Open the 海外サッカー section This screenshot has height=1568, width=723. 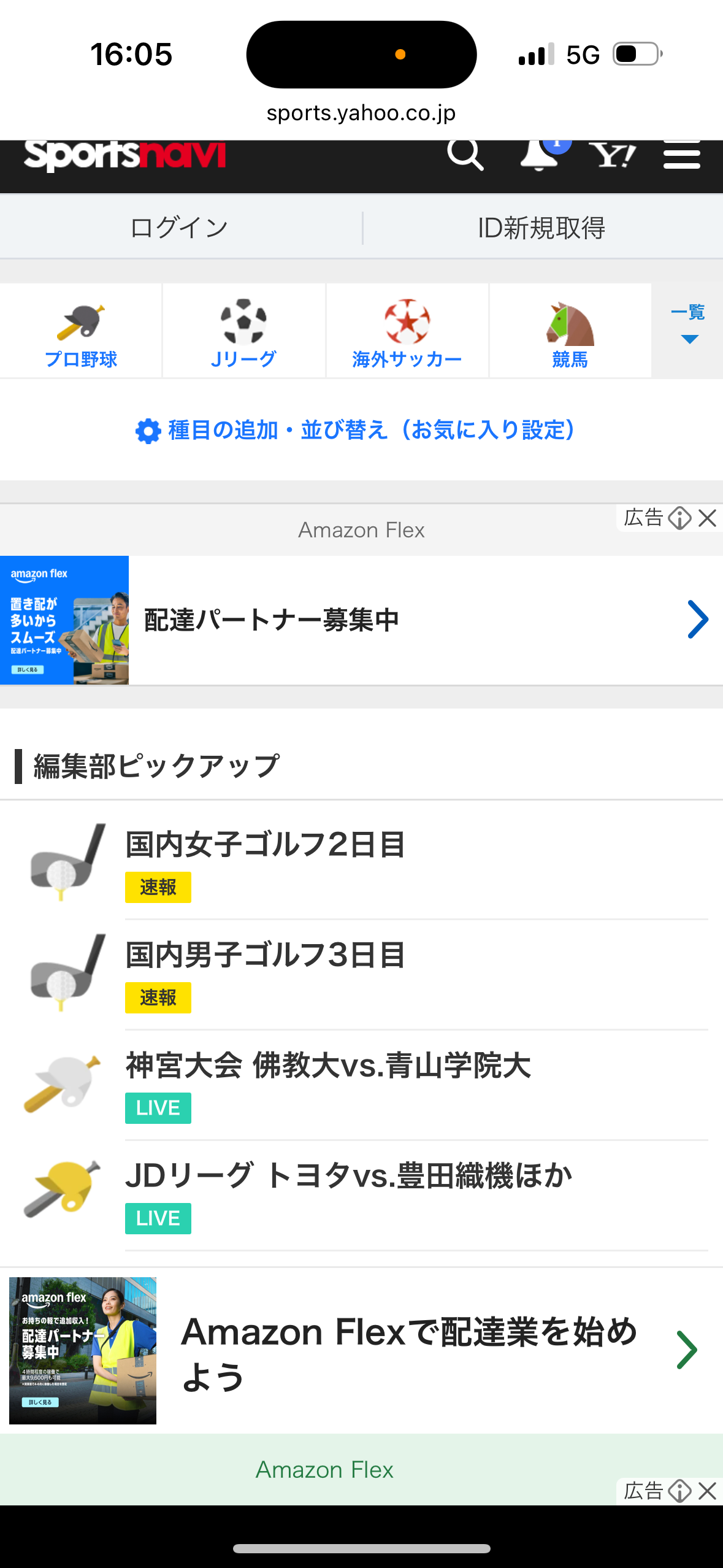[407, 332]
